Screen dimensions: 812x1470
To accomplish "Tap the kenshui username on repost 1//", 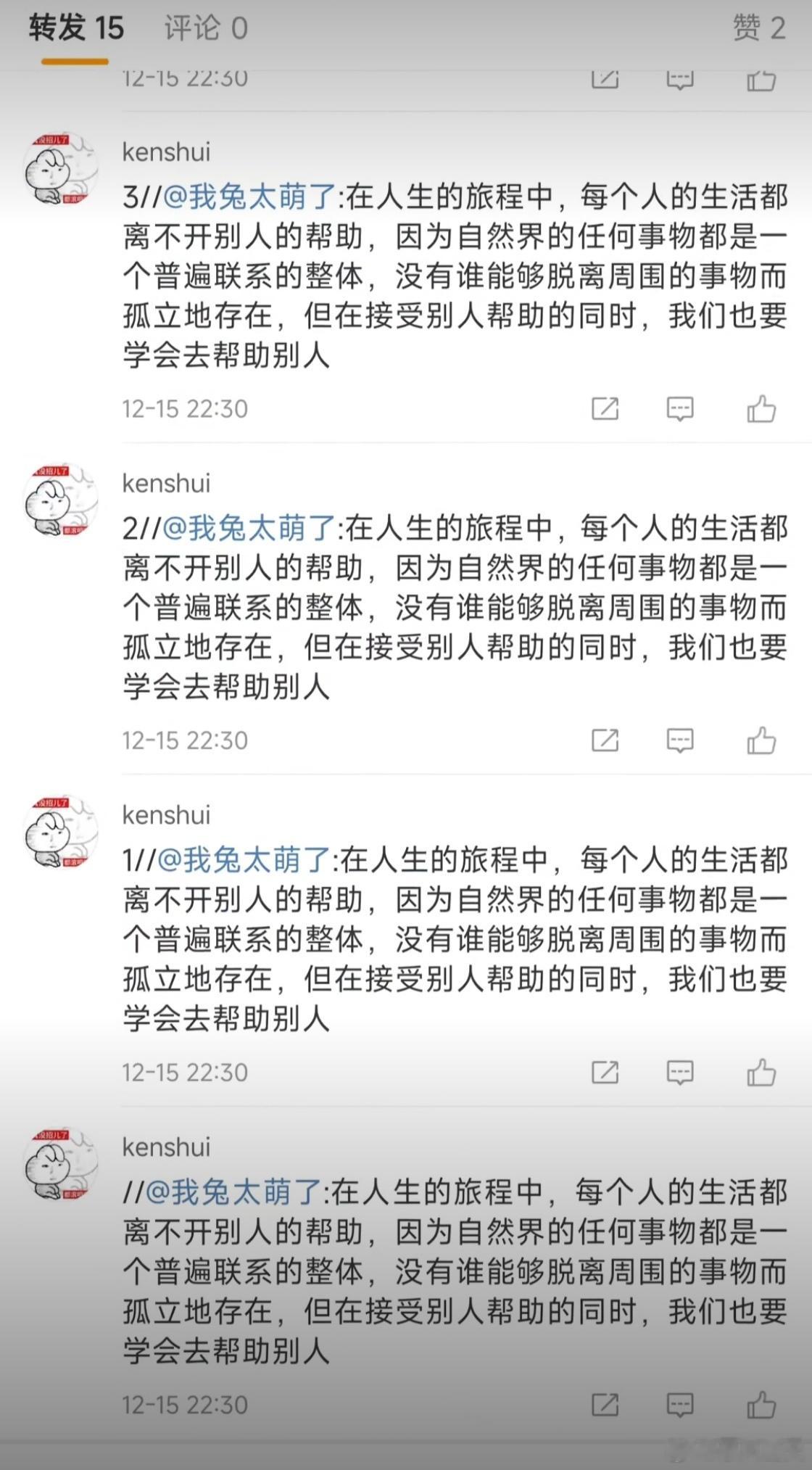I will pyautogui.click(x=165, y=815).
